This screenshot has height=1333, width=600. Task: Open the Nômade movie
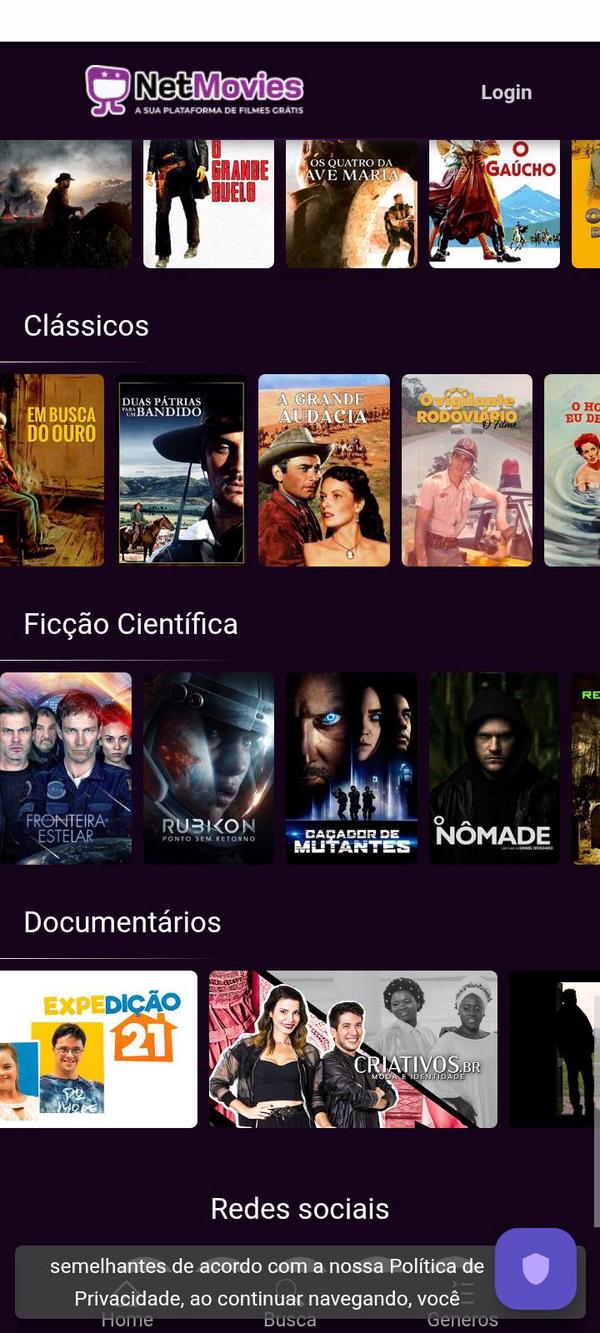(494, 768)
